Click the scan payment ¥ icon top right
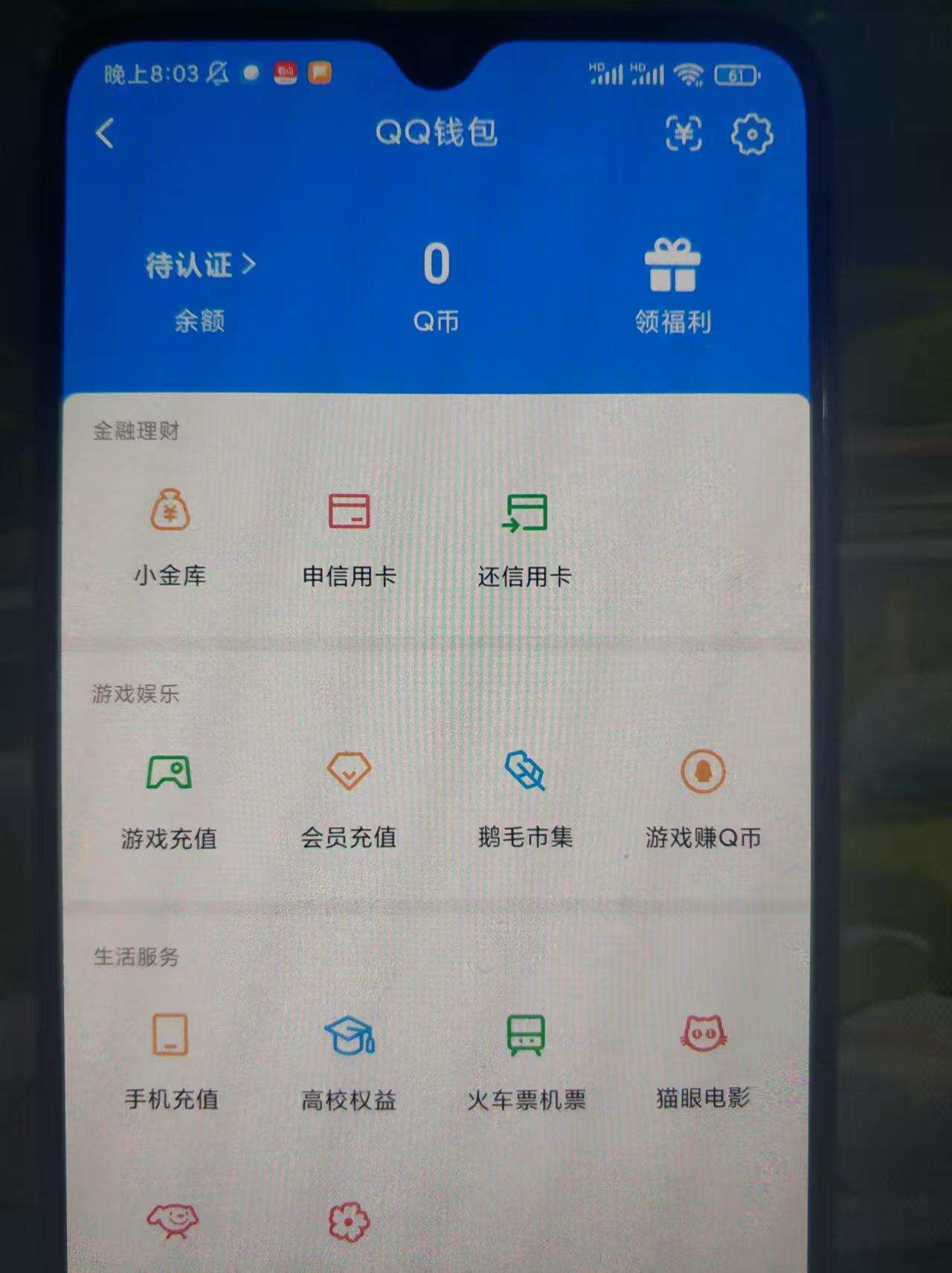This screenshot has width=952, height=1273. click(683, 134)
